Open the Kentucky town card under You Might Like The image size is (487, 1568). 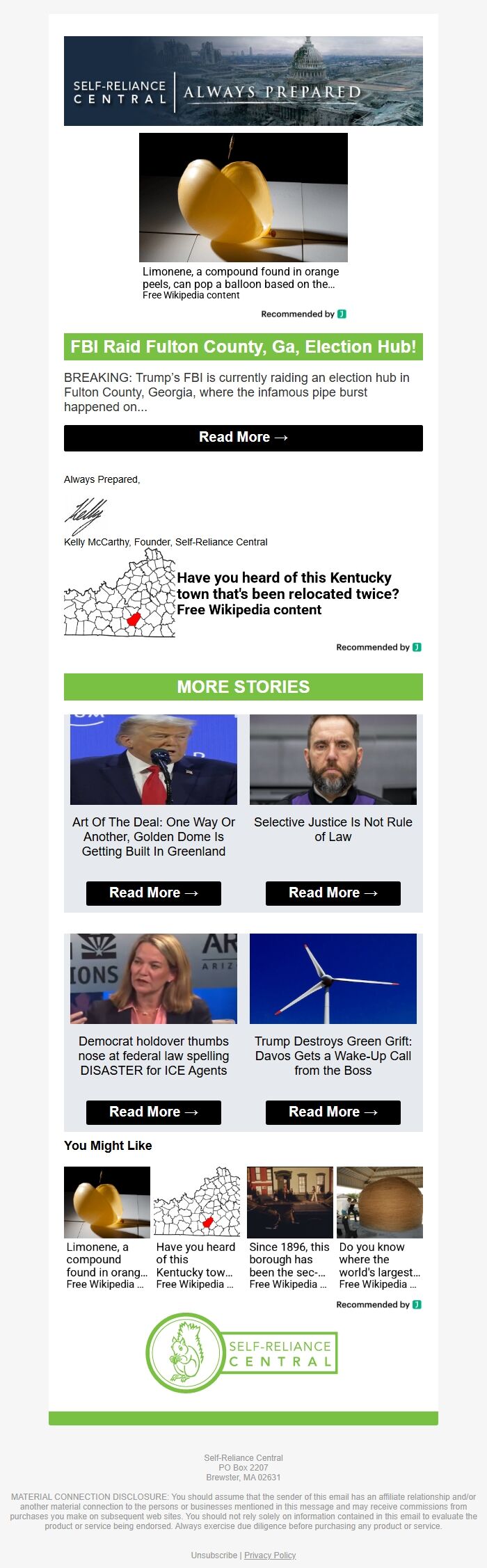197,1228
